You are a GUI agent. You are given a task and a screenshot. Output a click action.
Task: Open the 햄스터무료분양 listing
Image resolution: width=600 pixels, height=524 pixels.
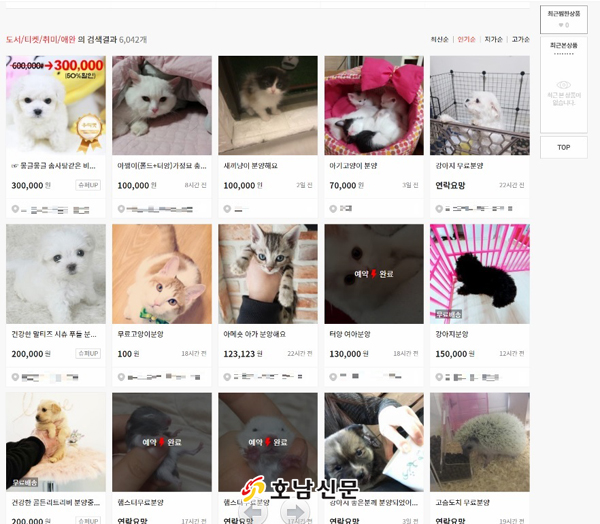click(161, 441)
